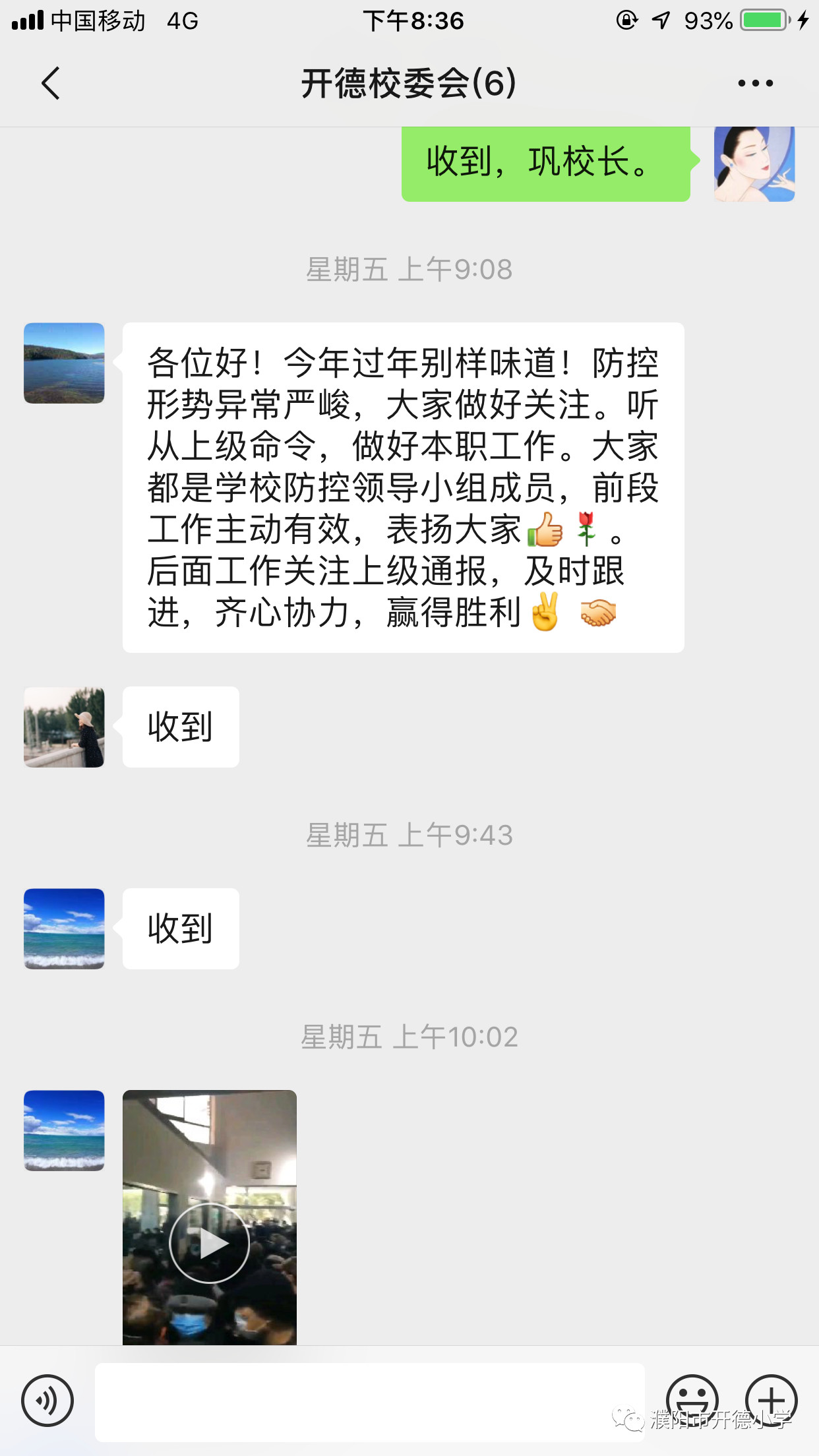This screenshot has height=1456, width=819.
Task: Open the three-dot chat info menu
Action: pos(755,84)
